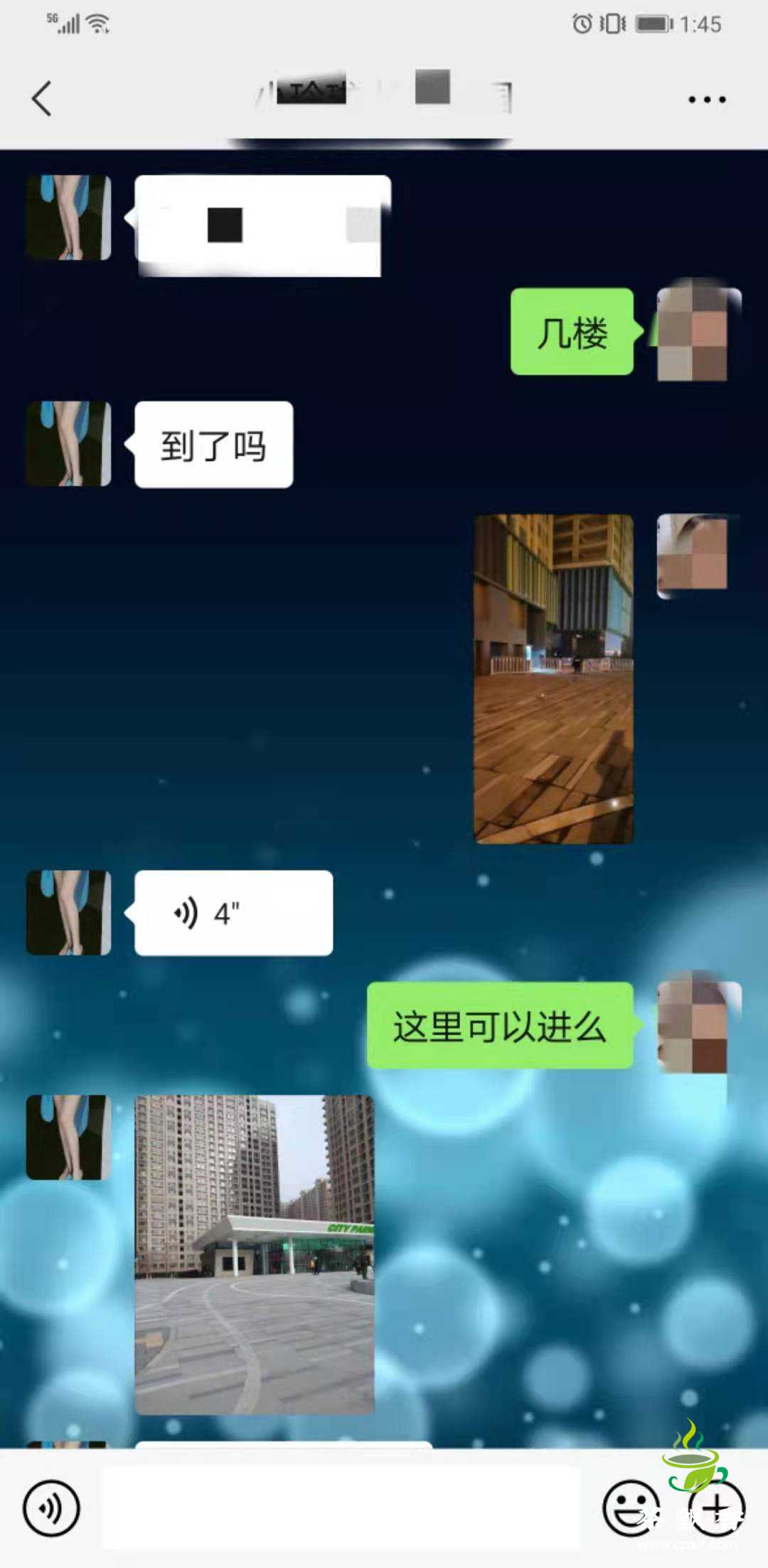
Task: Play the 4-second voice message
Action: point(233,913)
